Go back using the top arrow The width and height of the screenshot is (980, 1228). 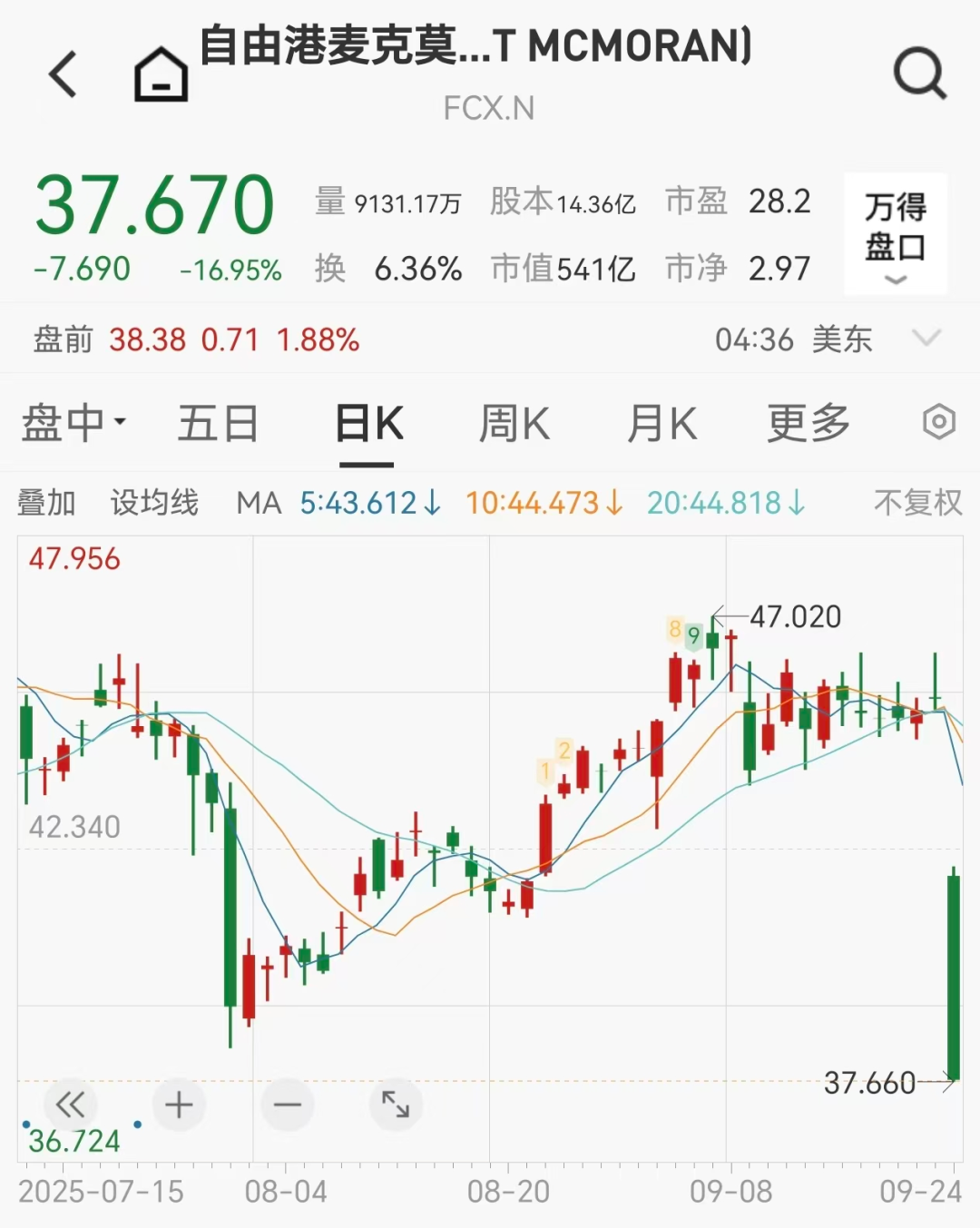pyautogui.click(x=63, y=74)
